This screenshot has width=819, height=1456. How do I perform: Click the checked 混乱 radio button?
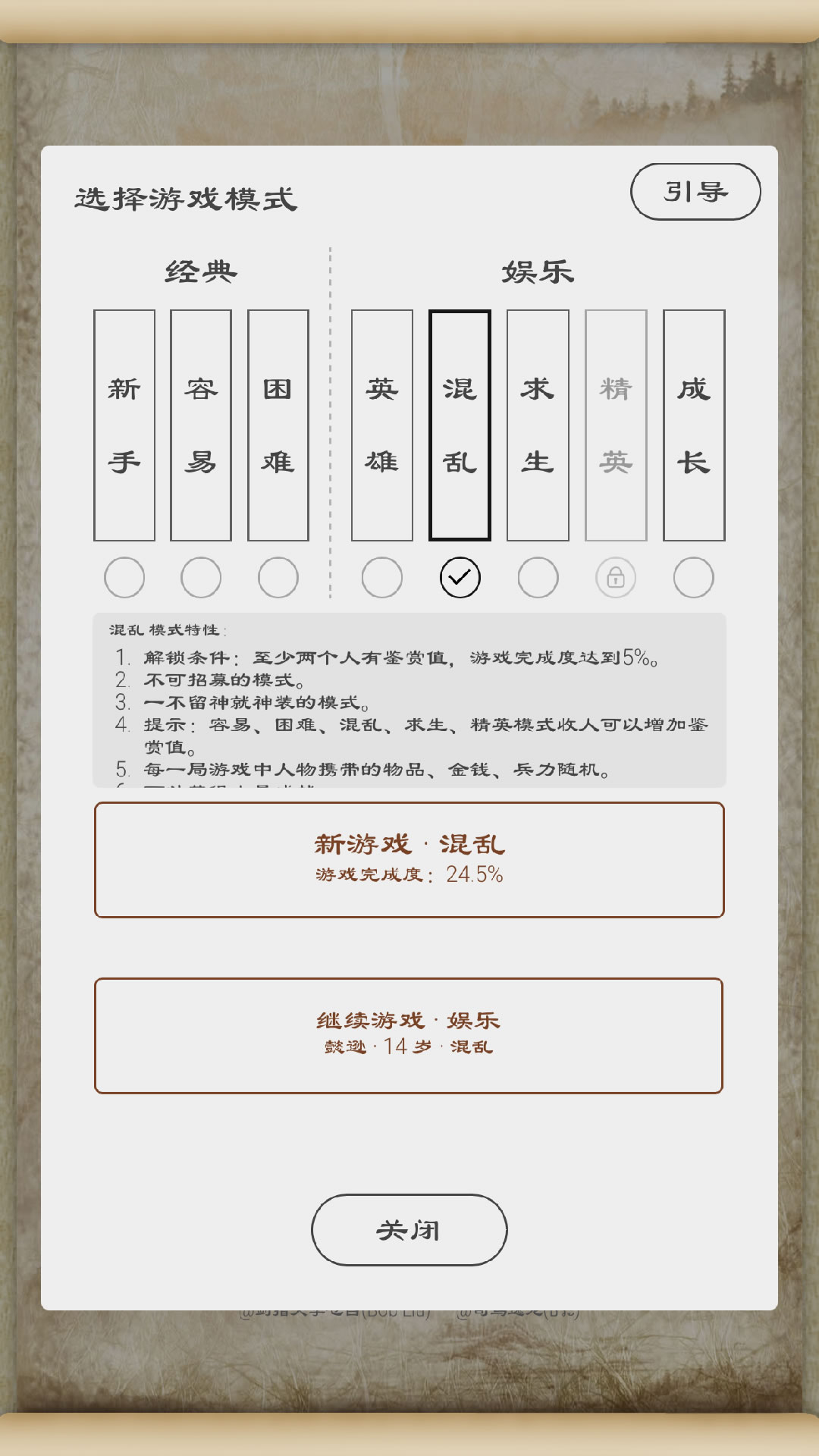460,577
